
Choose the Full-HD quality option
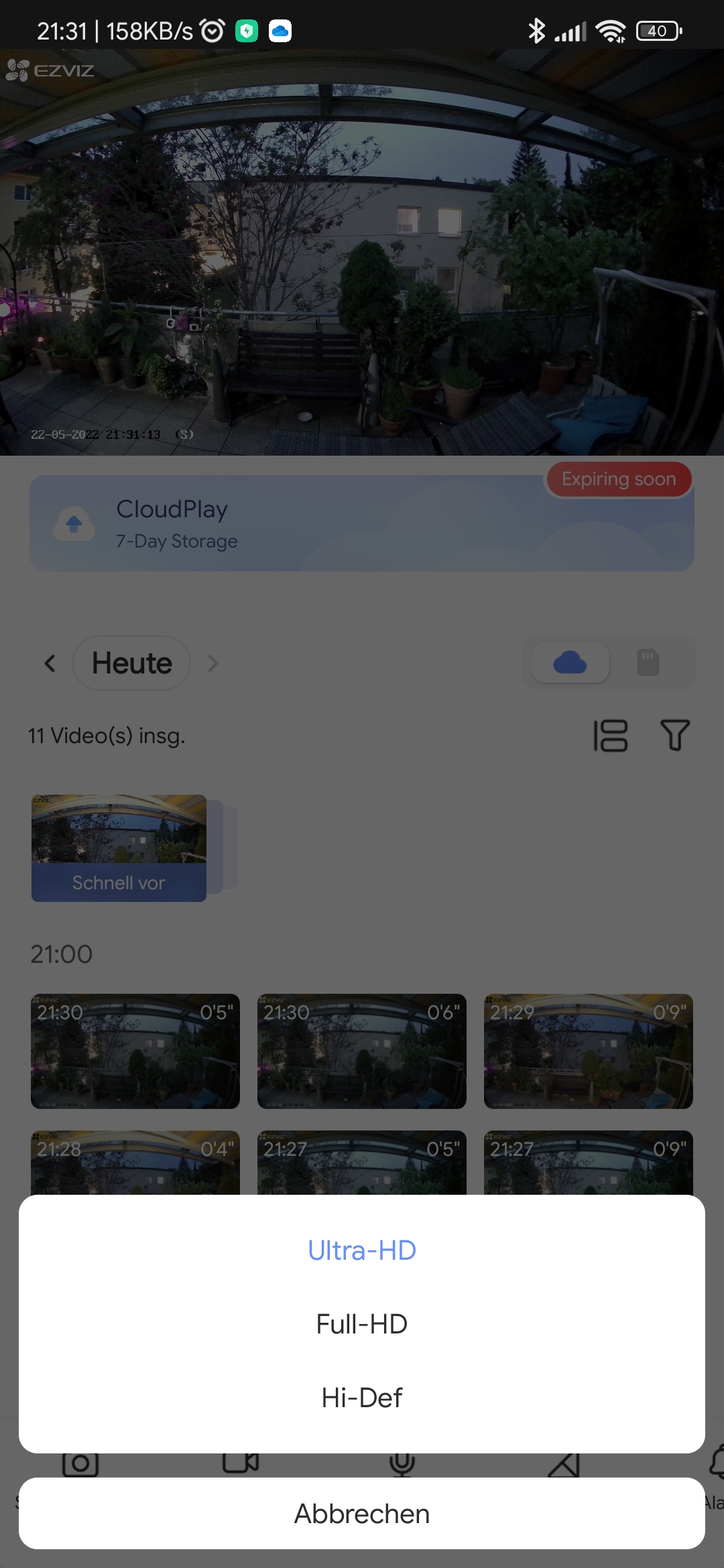pyautogui.click(x=362, y=1324)
